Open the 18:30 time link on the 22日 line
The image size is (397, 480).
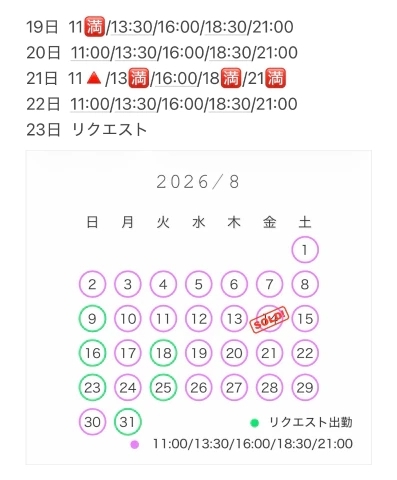pyautogui.click(x=230, y=104)
